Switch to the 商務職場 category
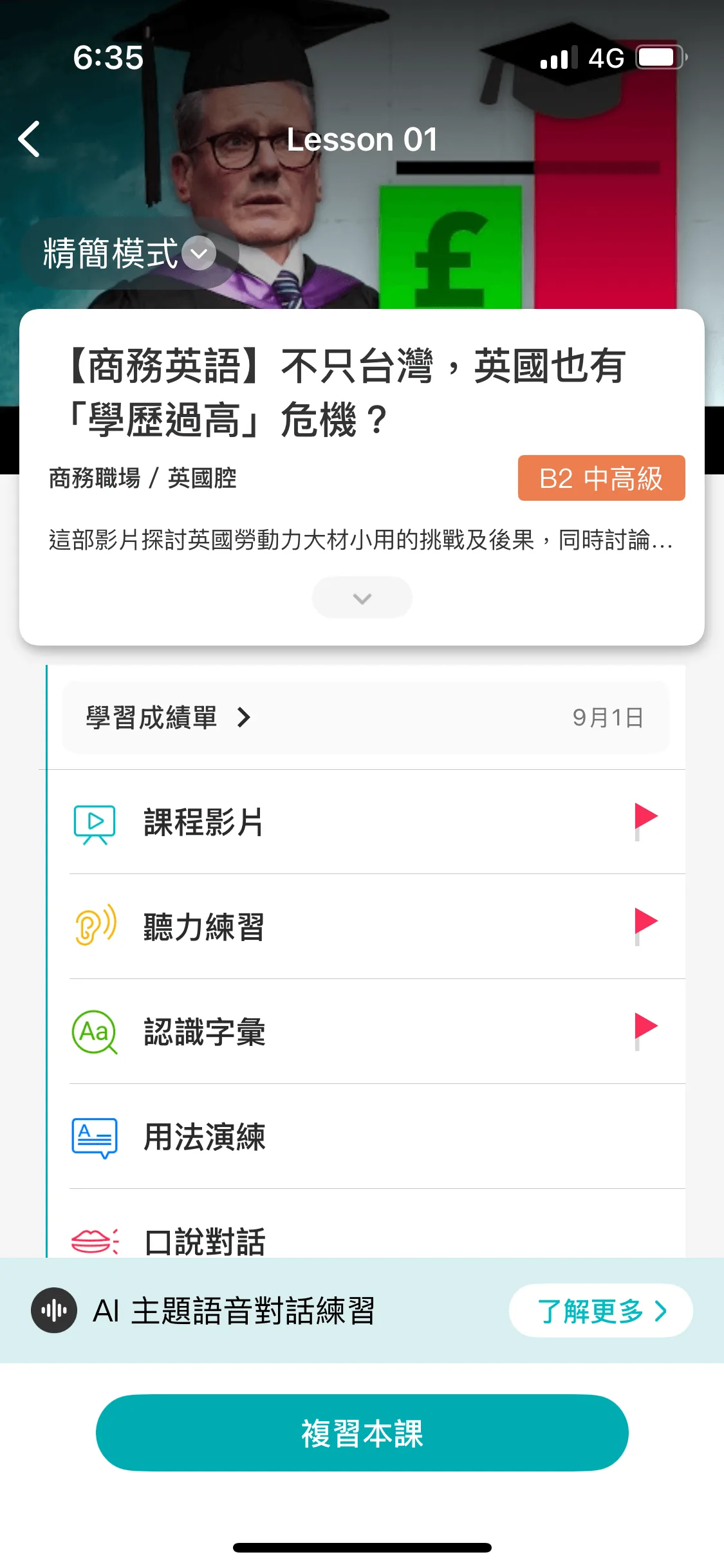 pos(95,478)
